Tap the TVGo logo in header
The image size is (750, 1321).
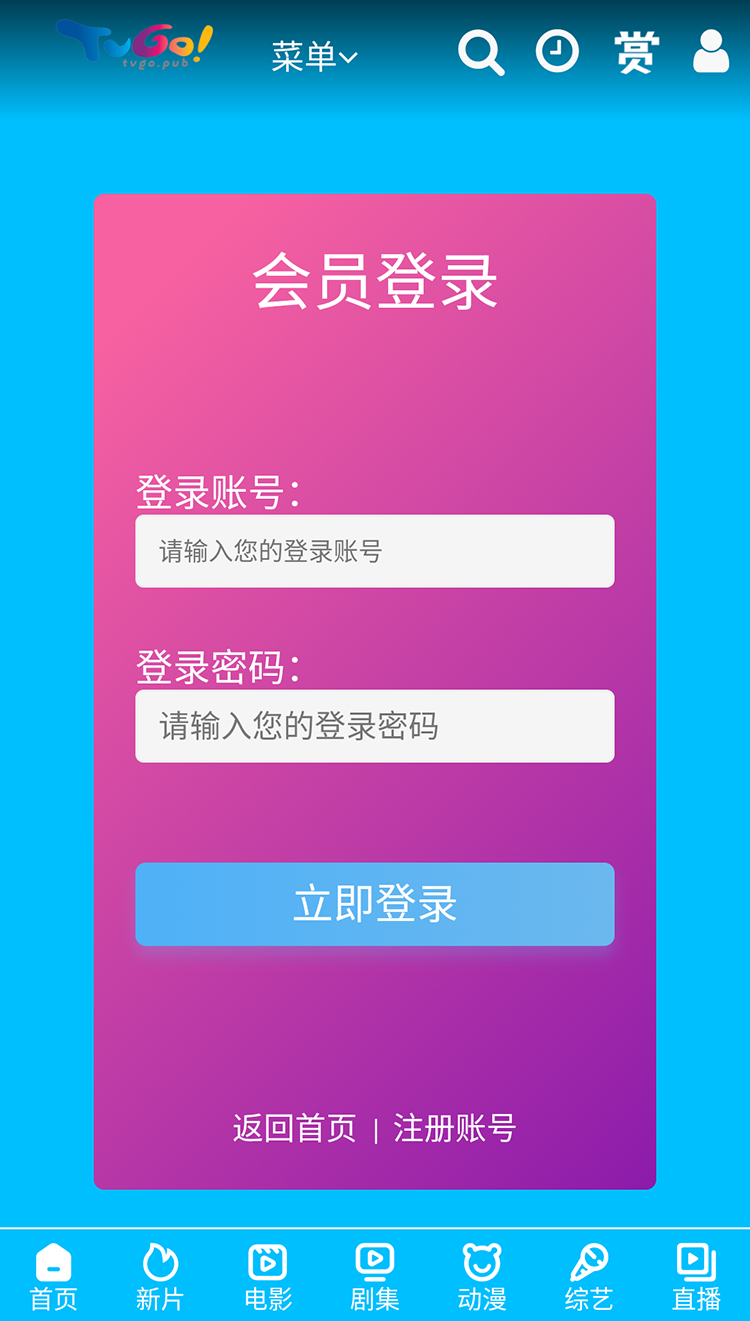click(x=134, y=45)
